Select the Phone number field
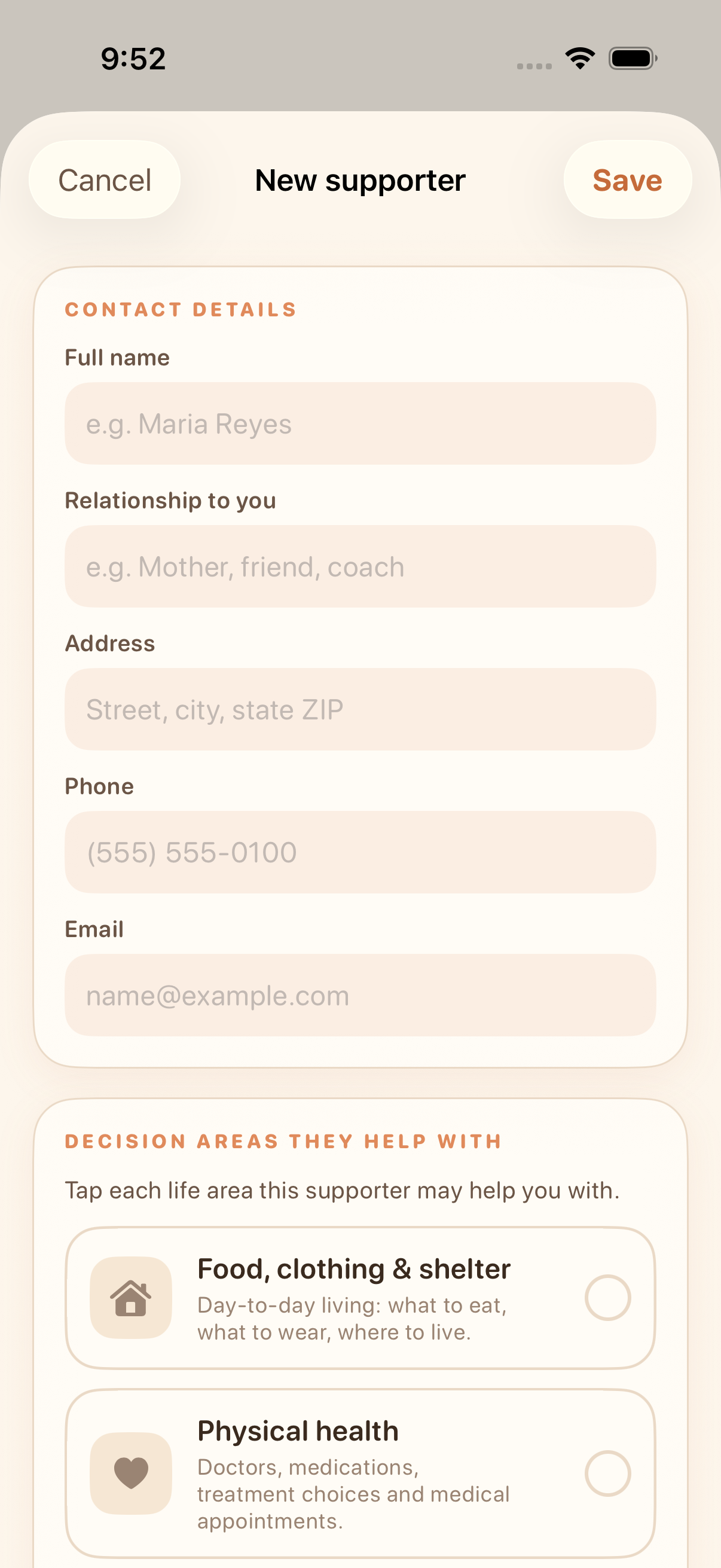This screenshot has width=721, height=1568. pyautogui.click(x=360, y=852)
